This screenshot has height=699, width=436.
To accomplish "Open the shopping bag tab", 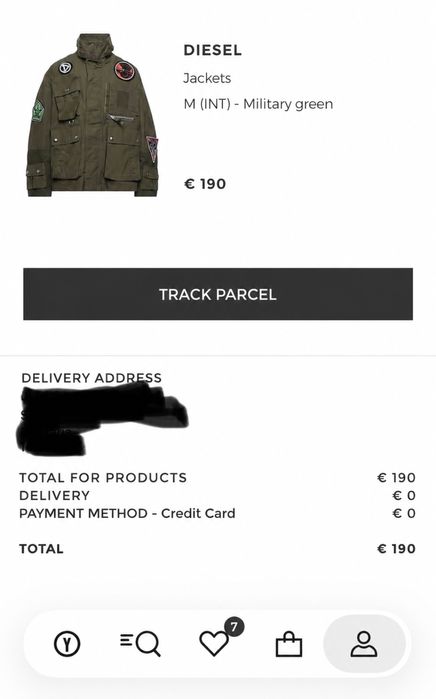I will point(289,644).
